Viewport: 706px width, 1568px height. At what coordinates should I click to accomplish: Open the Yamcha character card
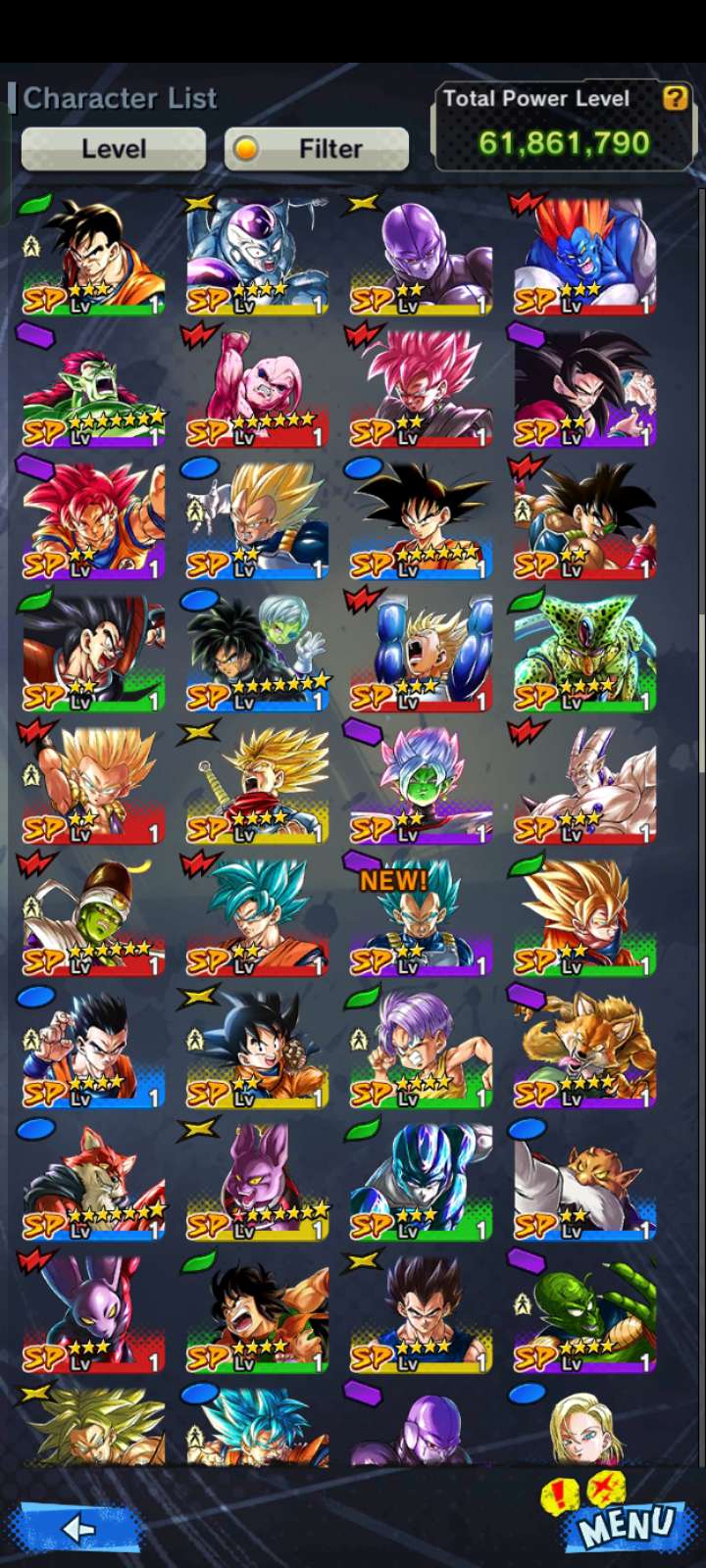click(257, 1313)
